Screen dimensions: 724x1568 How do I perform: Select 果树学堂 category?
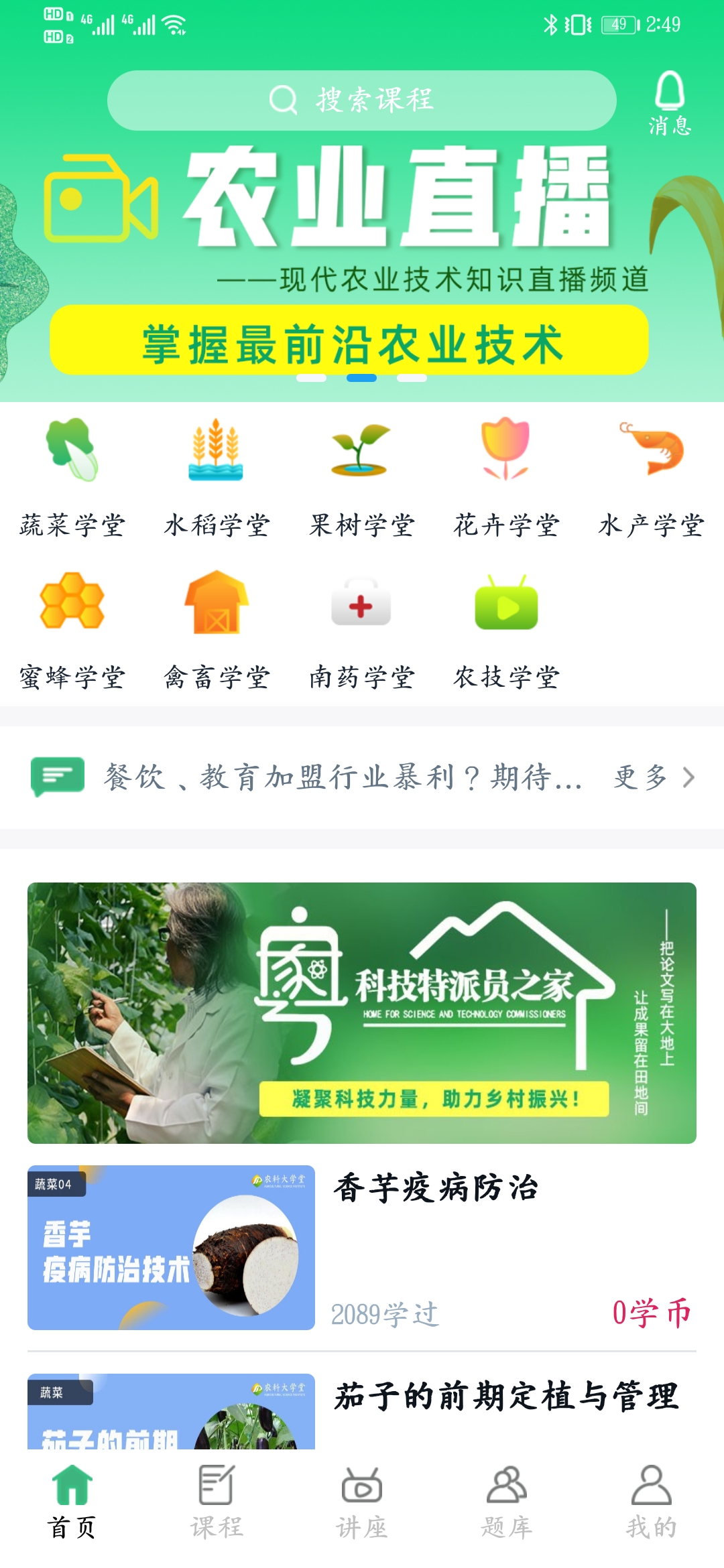[x=361, y=477]
